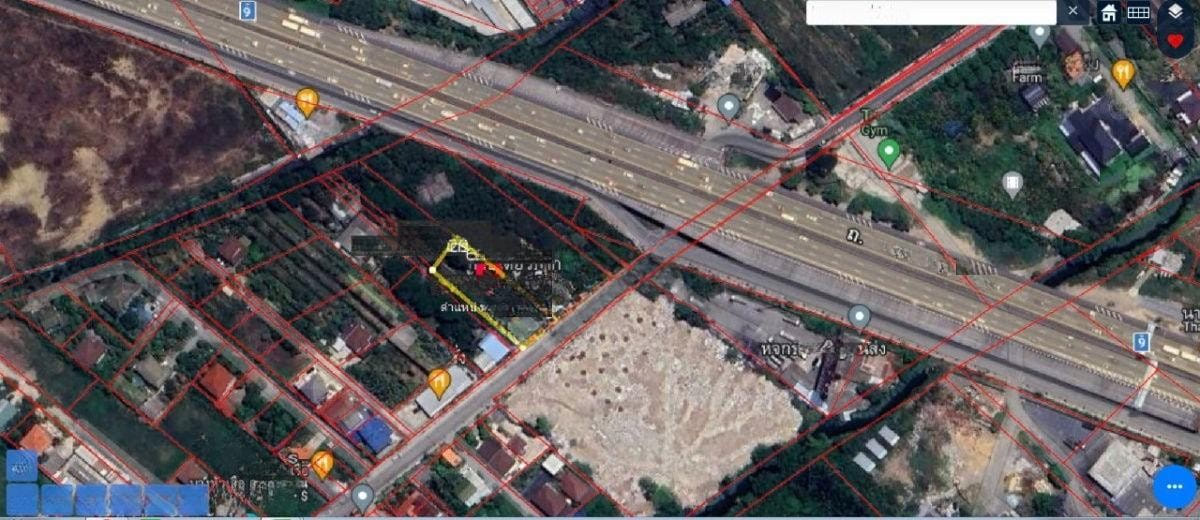The height and width of the screenshot is (520, 1200).
Task: Clear the search with the X button
Action: pos(1073,12)
